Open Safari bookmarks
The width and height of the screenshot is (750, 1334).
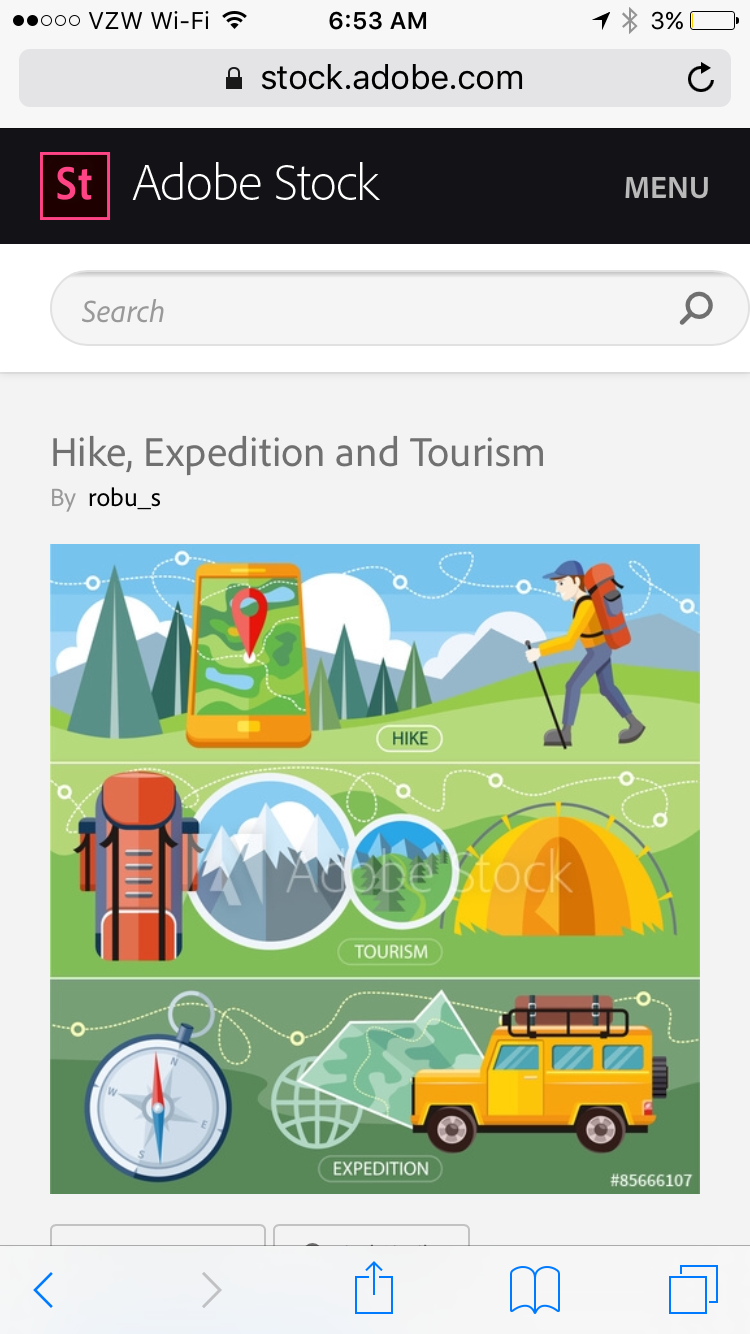coord(534,1289)
